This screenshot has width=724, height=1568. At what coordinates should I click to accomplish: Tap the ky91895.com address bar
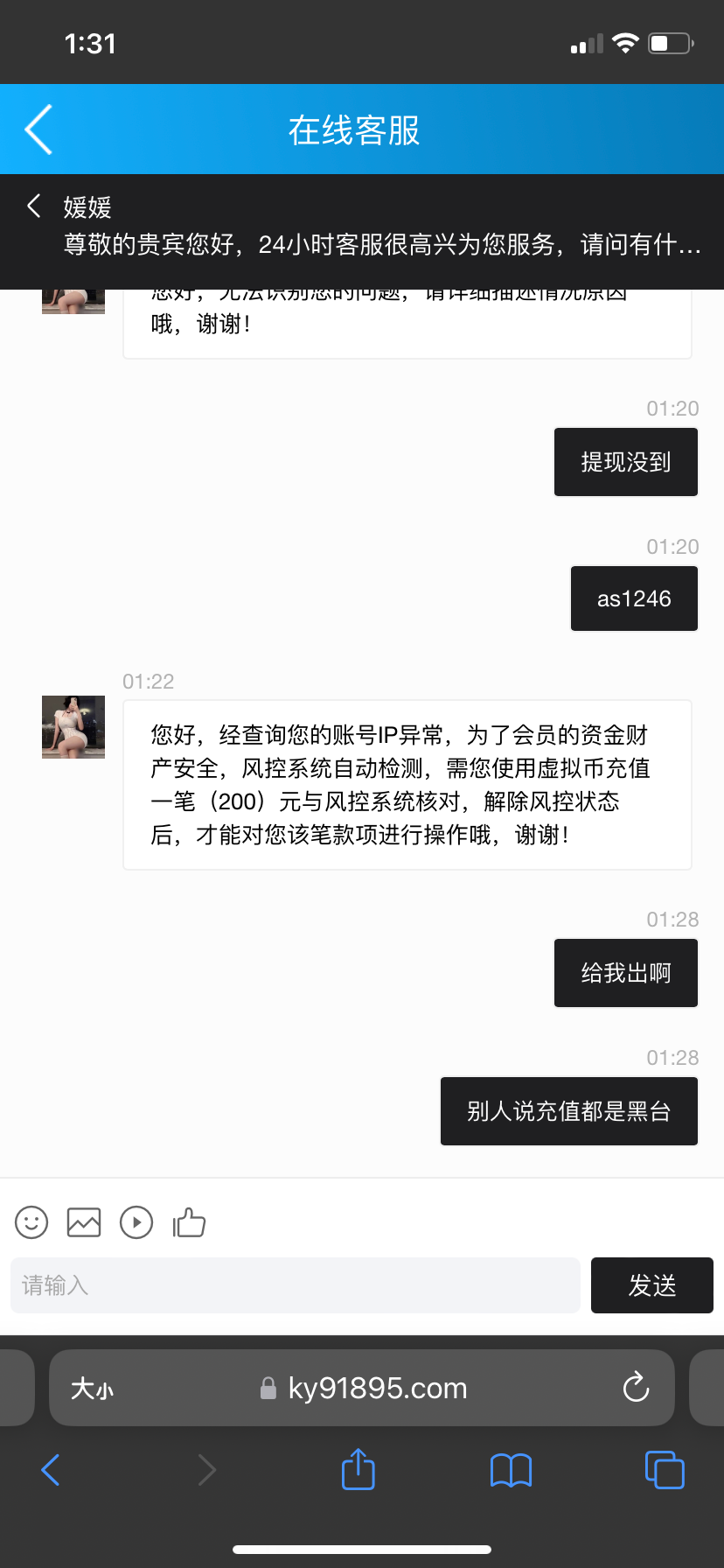(x=376, y=1389)
